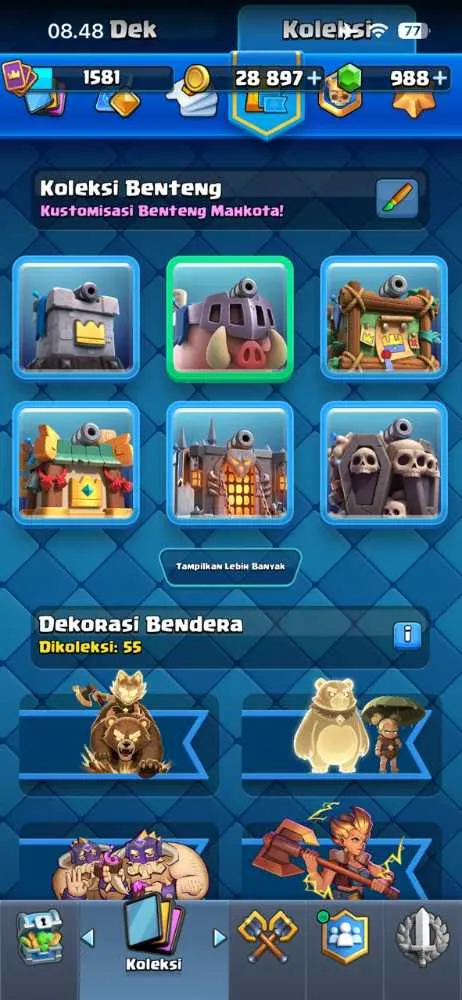Tap Tampilkan Lebih Banyak button
462x1000 pixels.
(230, 566)
